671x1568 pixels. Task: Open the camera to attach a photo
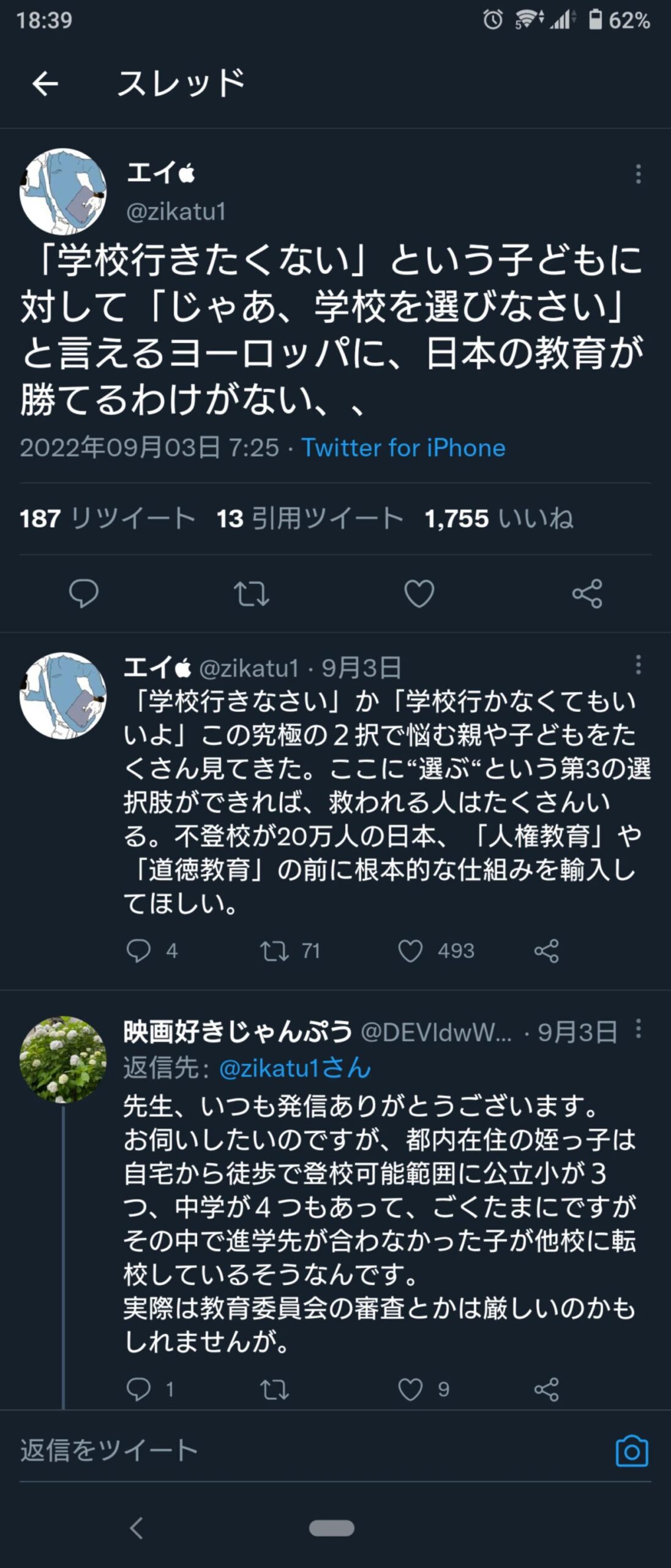(631, 1451)
